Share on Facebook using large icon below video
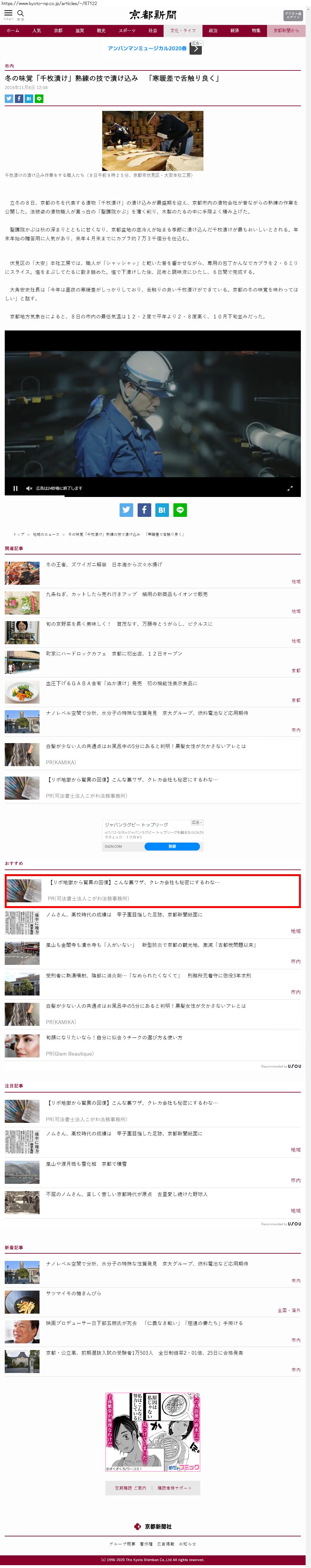This screenshot has width=311, height=1568. click(144, 510)
